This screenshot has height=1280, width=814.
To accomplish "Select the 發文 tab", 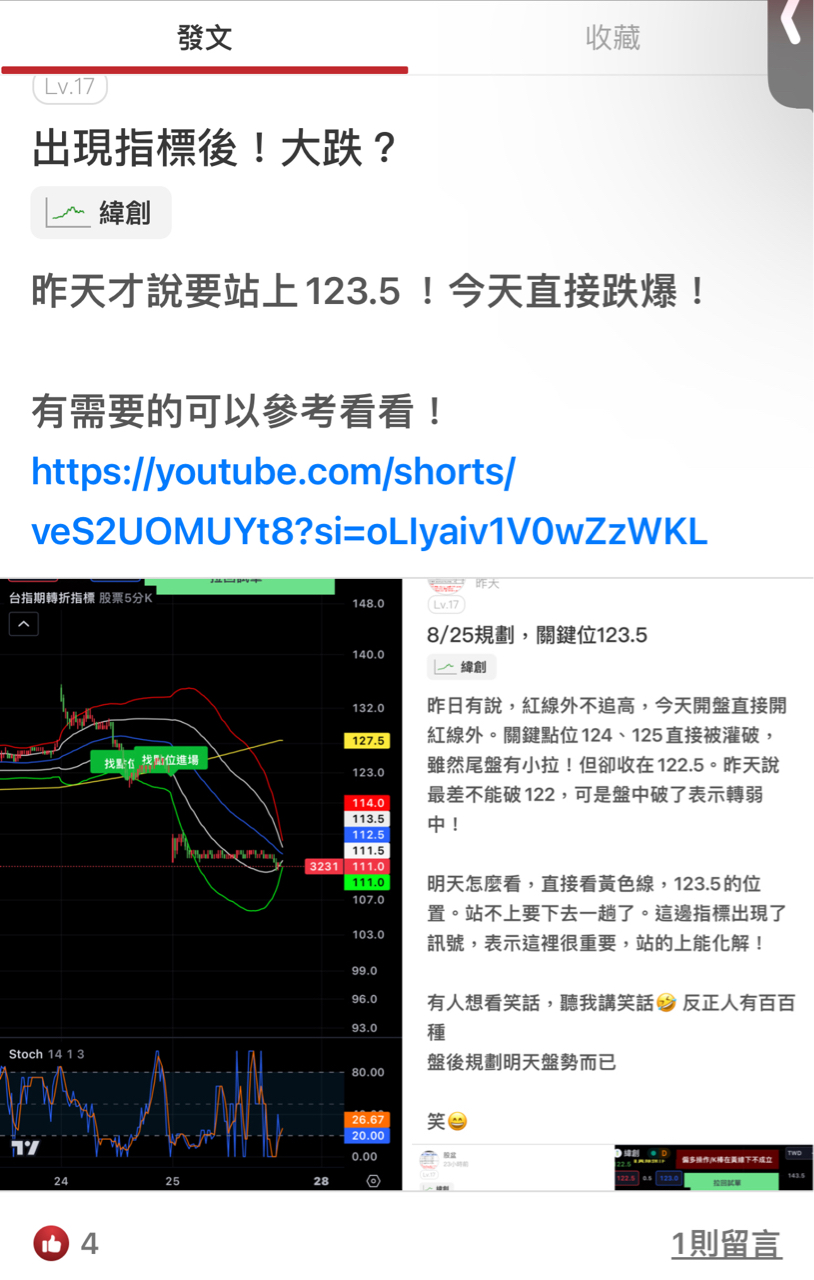I will (x=204, y=38).
